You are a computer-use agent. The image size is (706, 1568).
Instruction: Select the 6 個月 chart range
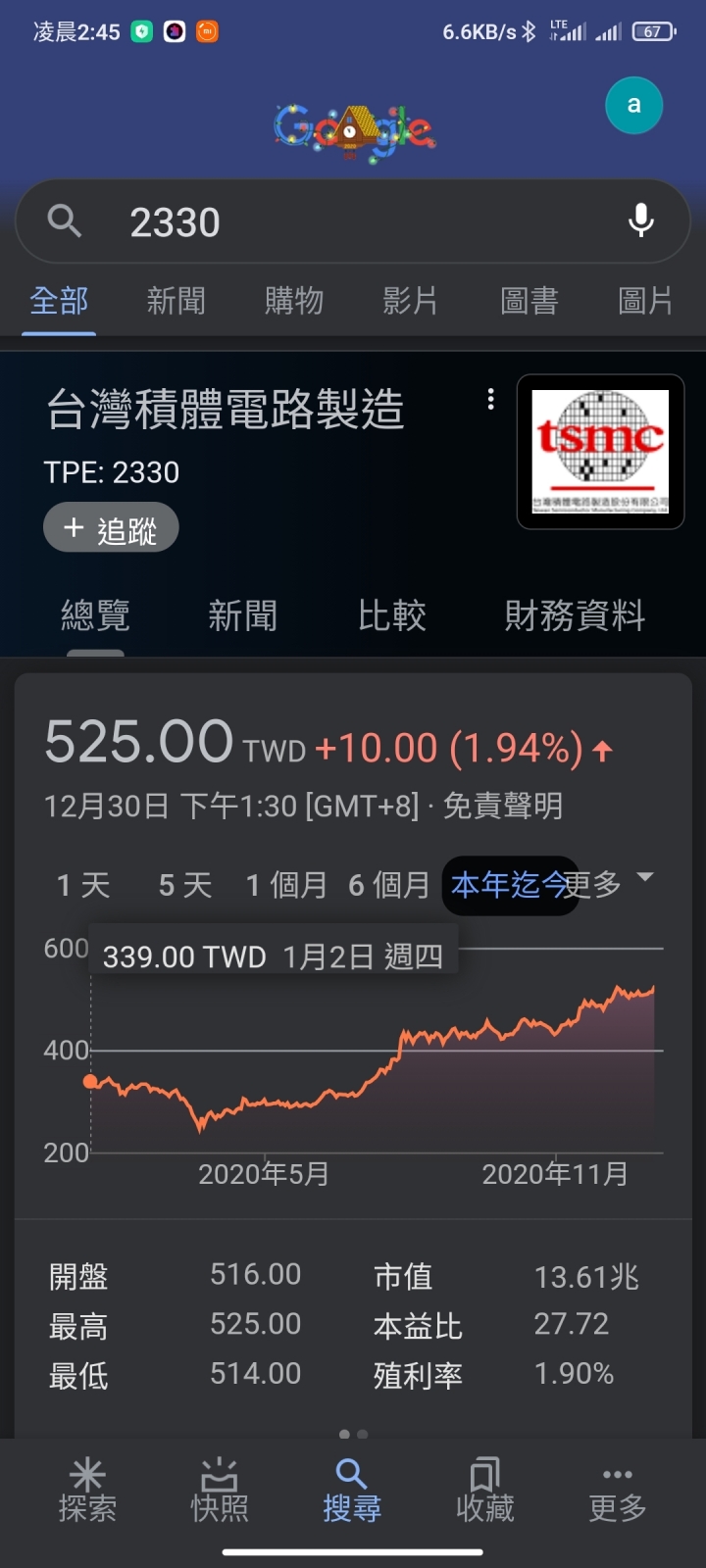389,886
